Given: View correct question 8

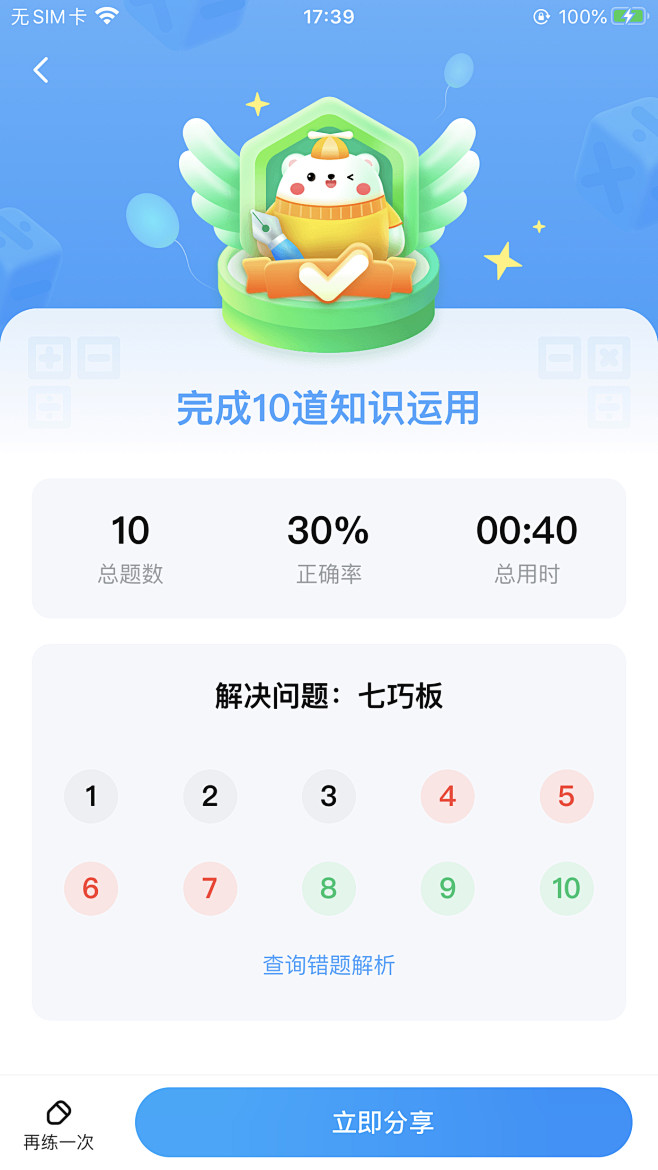Looking at the screenshot, I should [x=329, y=888].
